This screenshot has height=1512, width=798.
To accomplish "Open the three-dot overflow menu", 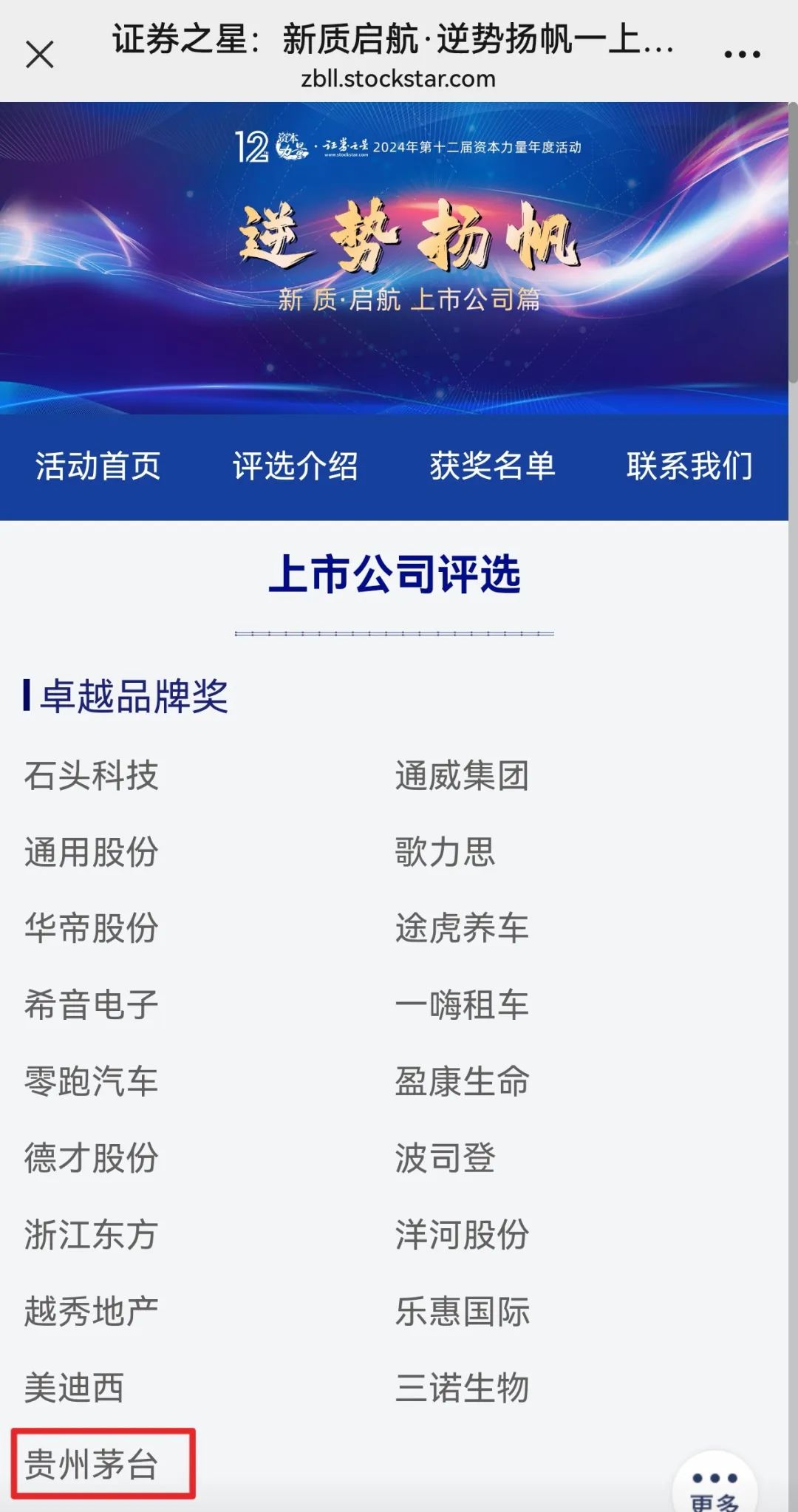I will (742, 54).
